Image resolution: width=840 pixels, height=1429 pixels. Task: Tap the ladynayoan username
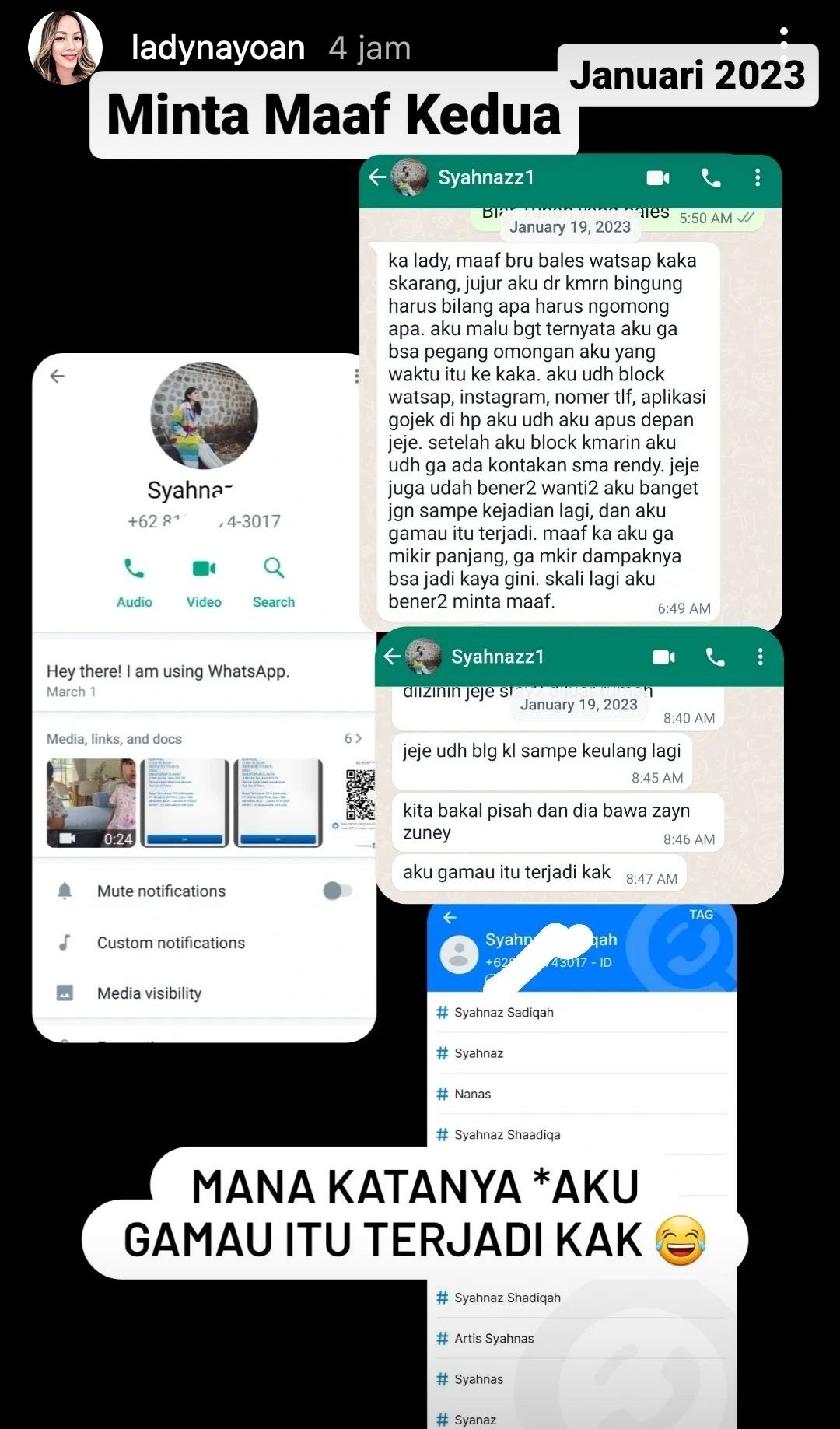coord(218,48)
